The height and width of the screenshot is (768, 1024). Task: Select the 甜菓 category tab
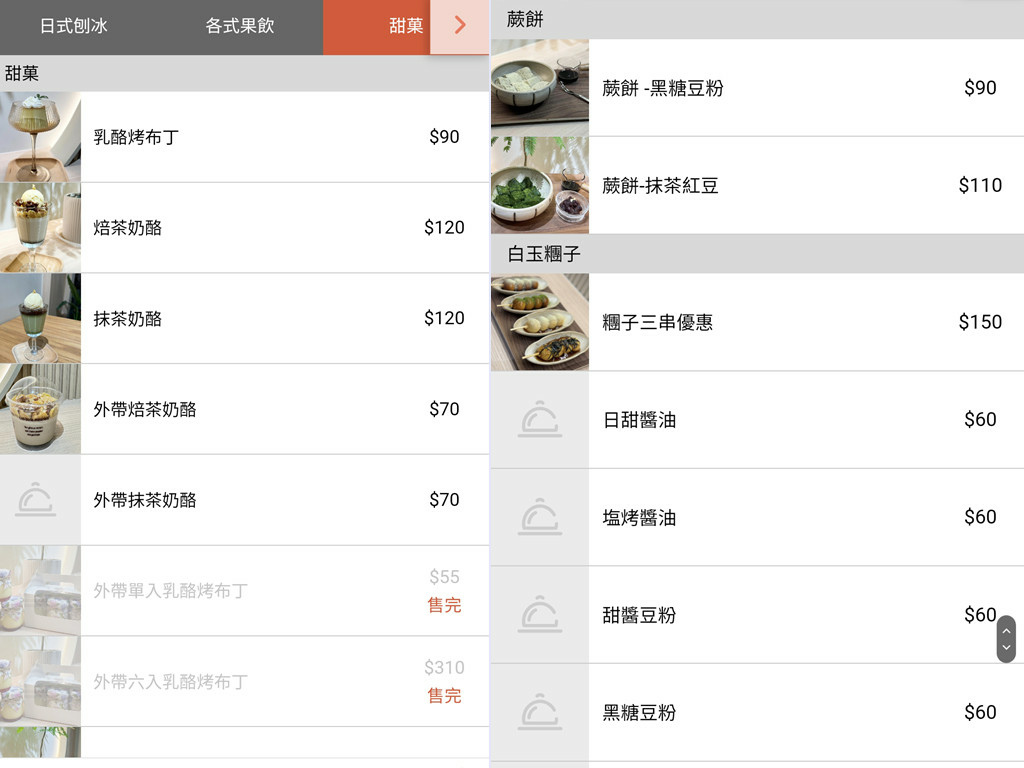pyautogui.click(x=405, y=26)
